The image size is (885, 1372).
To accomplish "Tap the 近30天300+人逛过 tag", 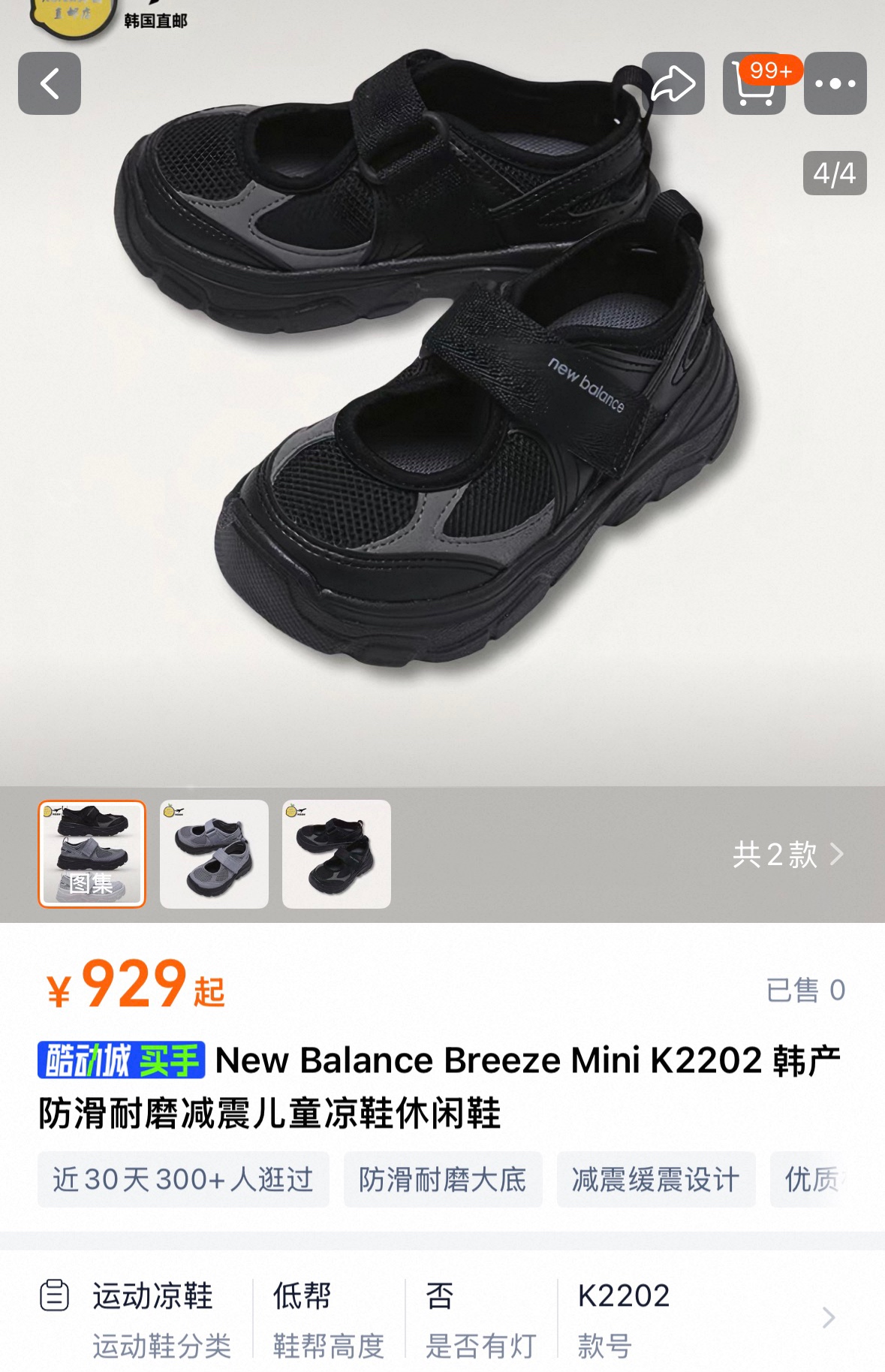I will click(183, 1179).
